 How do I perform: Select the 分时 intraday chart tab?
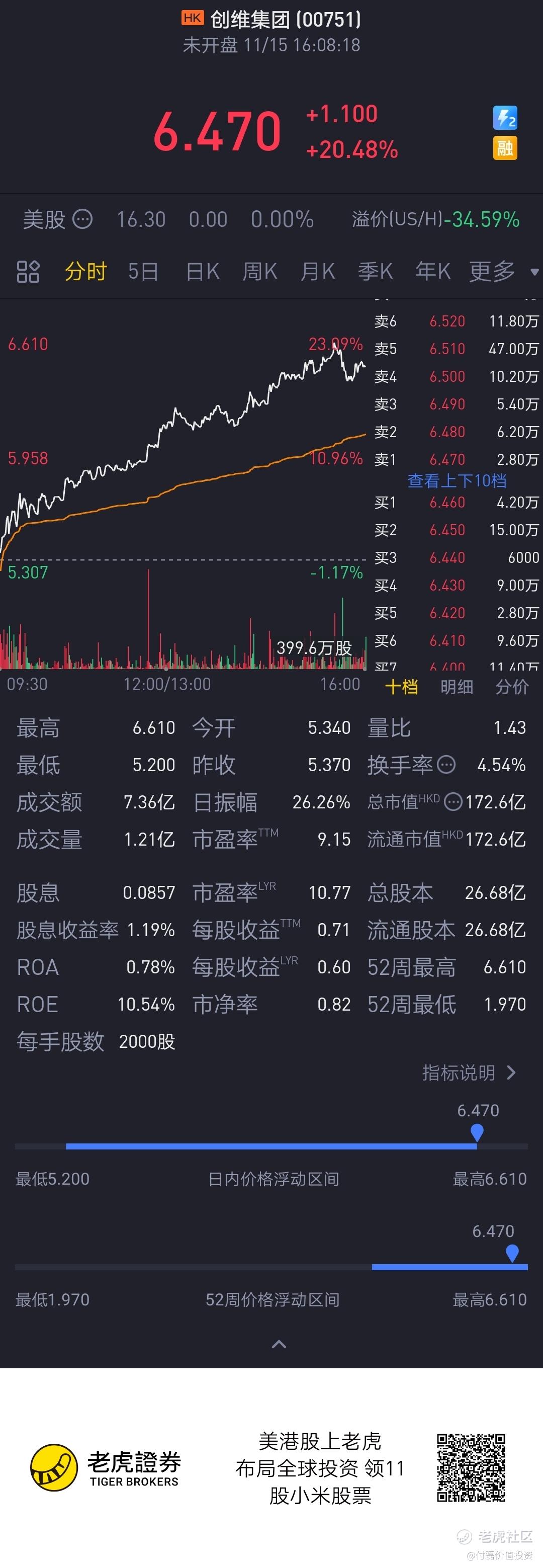click(86, 272)
